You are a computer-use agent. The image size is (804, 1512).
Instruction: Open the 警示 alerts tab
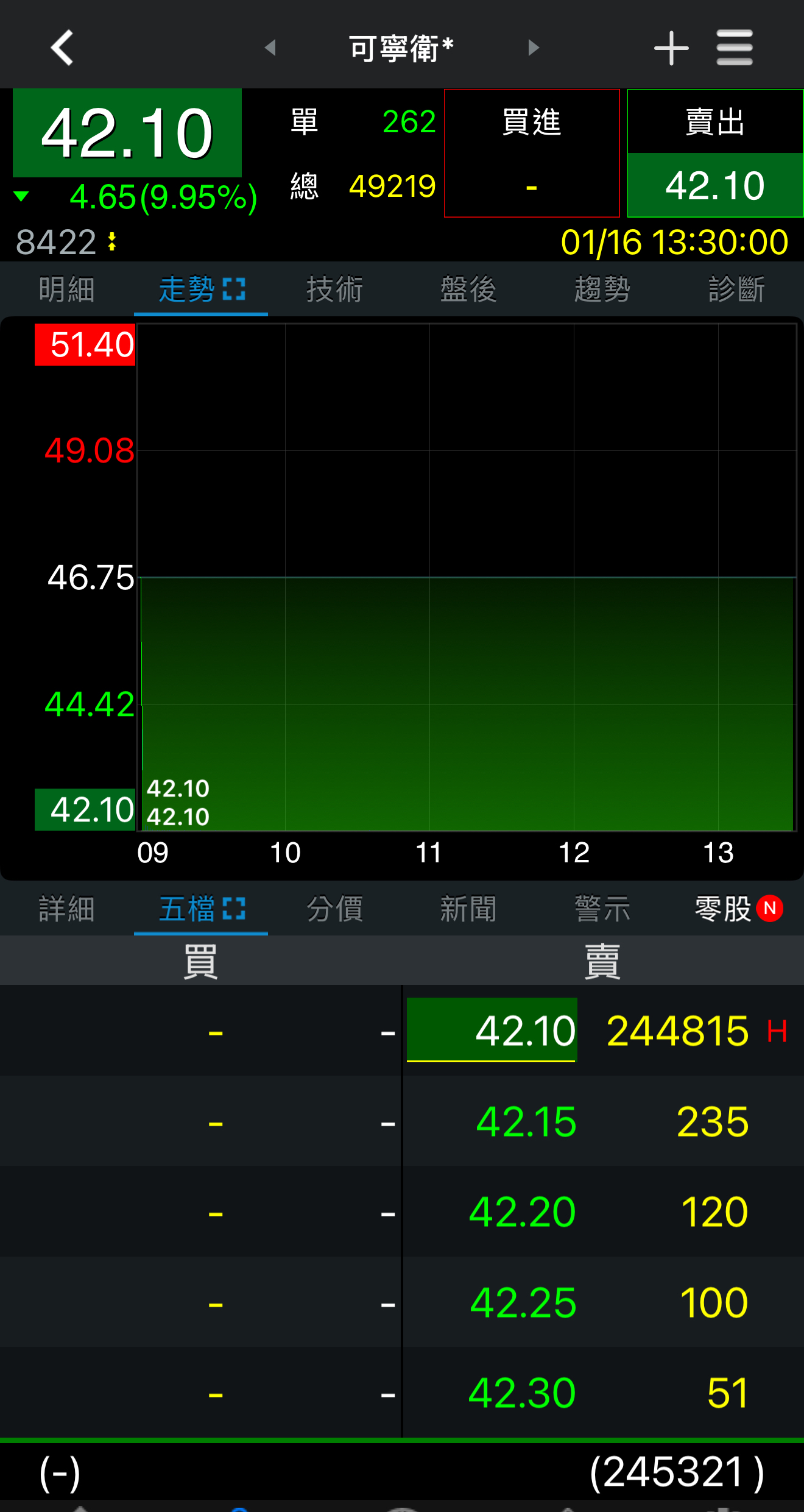602,909
